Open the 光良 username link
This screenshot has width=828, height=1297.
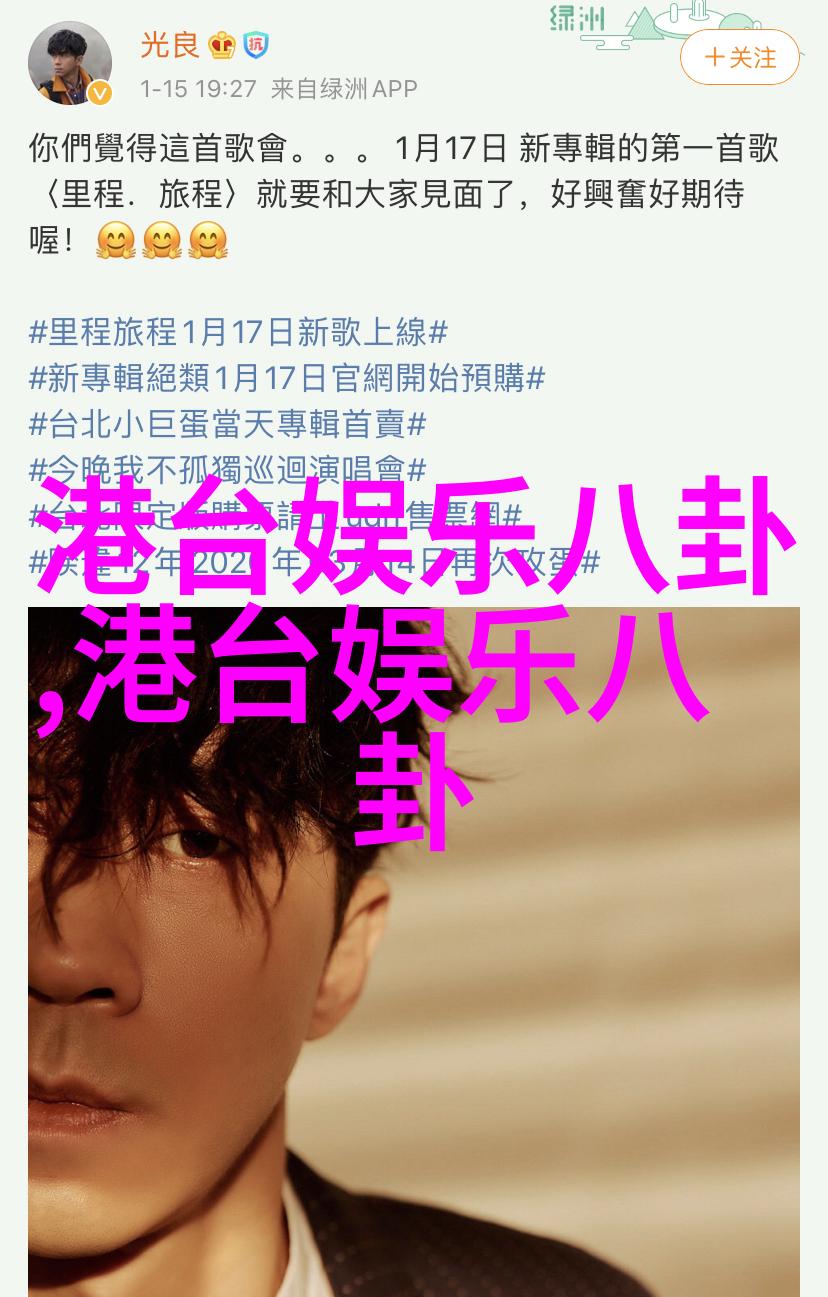point(168,45)
